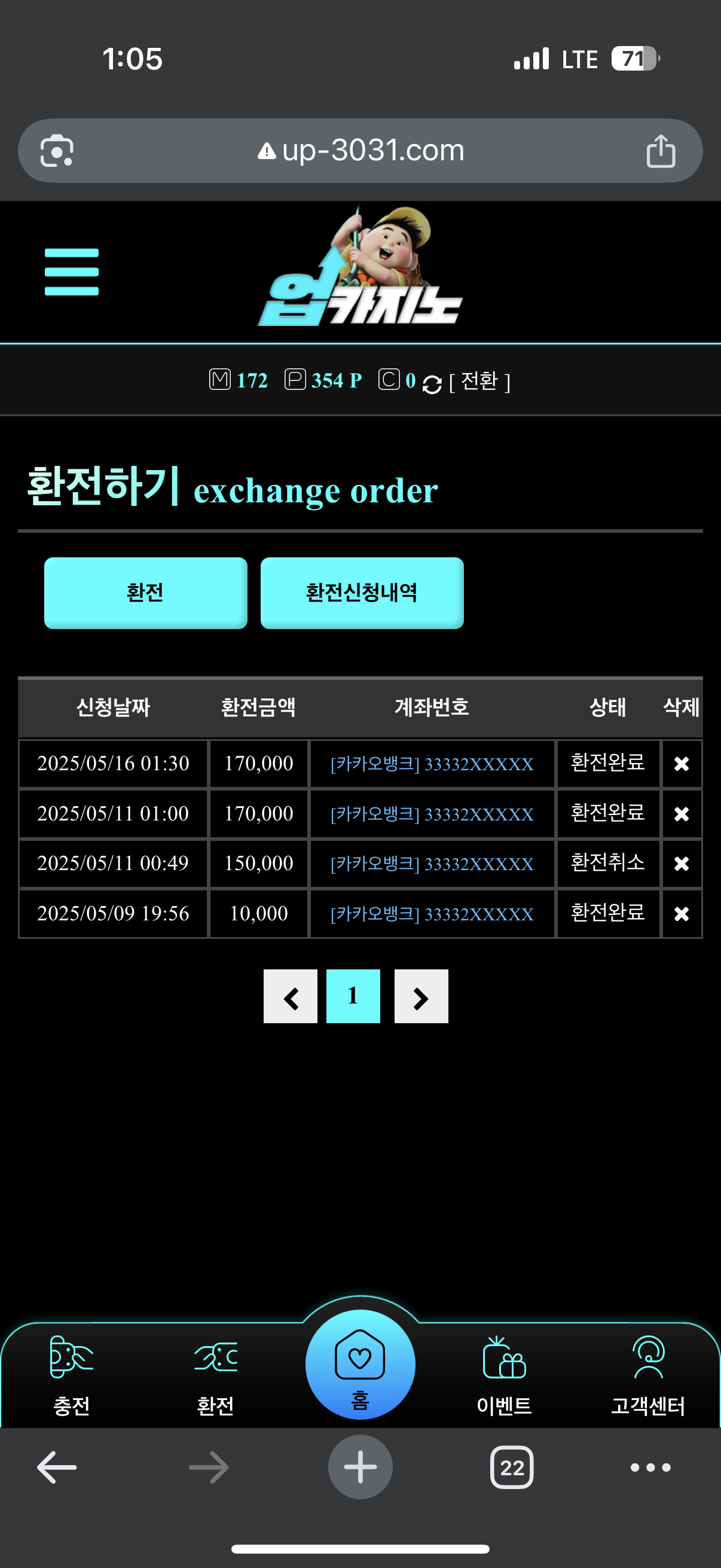Go back in the browser

coord(57,1467)
